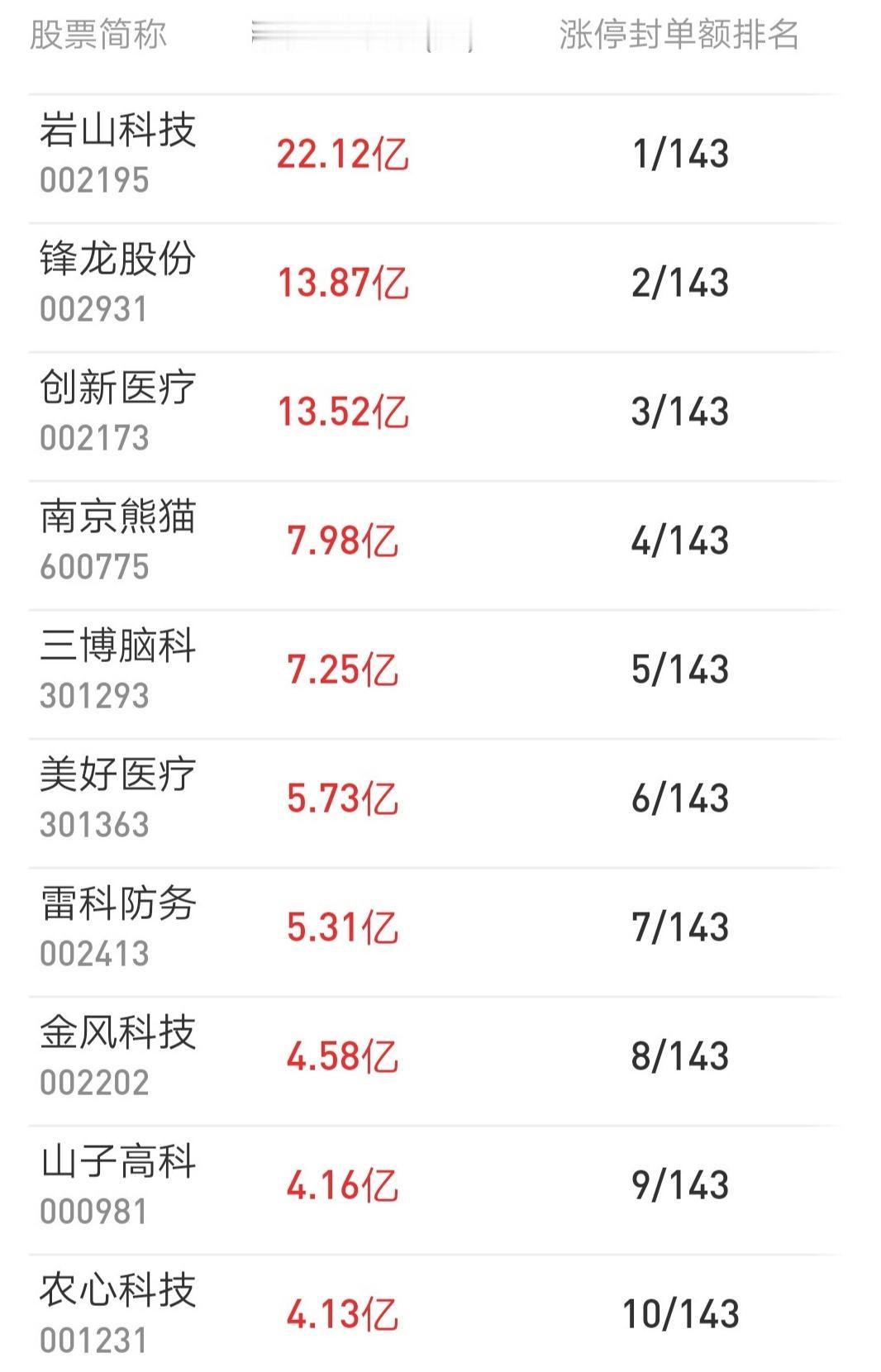Viewport: 881px width, 1372px height.
Task: Open the 山子高科 000981 stock row
Action: pyautogui.click(x=435, y=1189)
